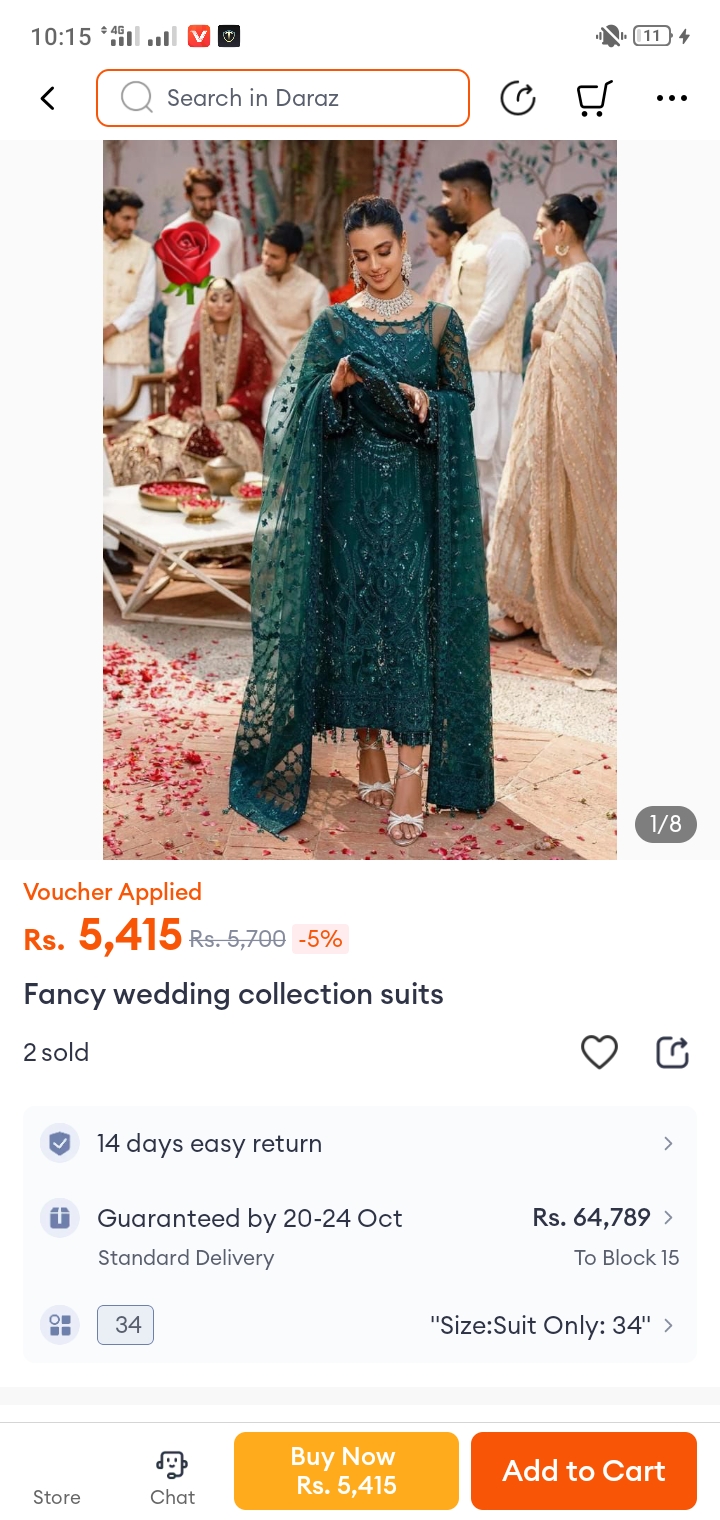Tap the Search in Daraz field
Viewport: 720px width, 1520px height.
tap(283, 98)
